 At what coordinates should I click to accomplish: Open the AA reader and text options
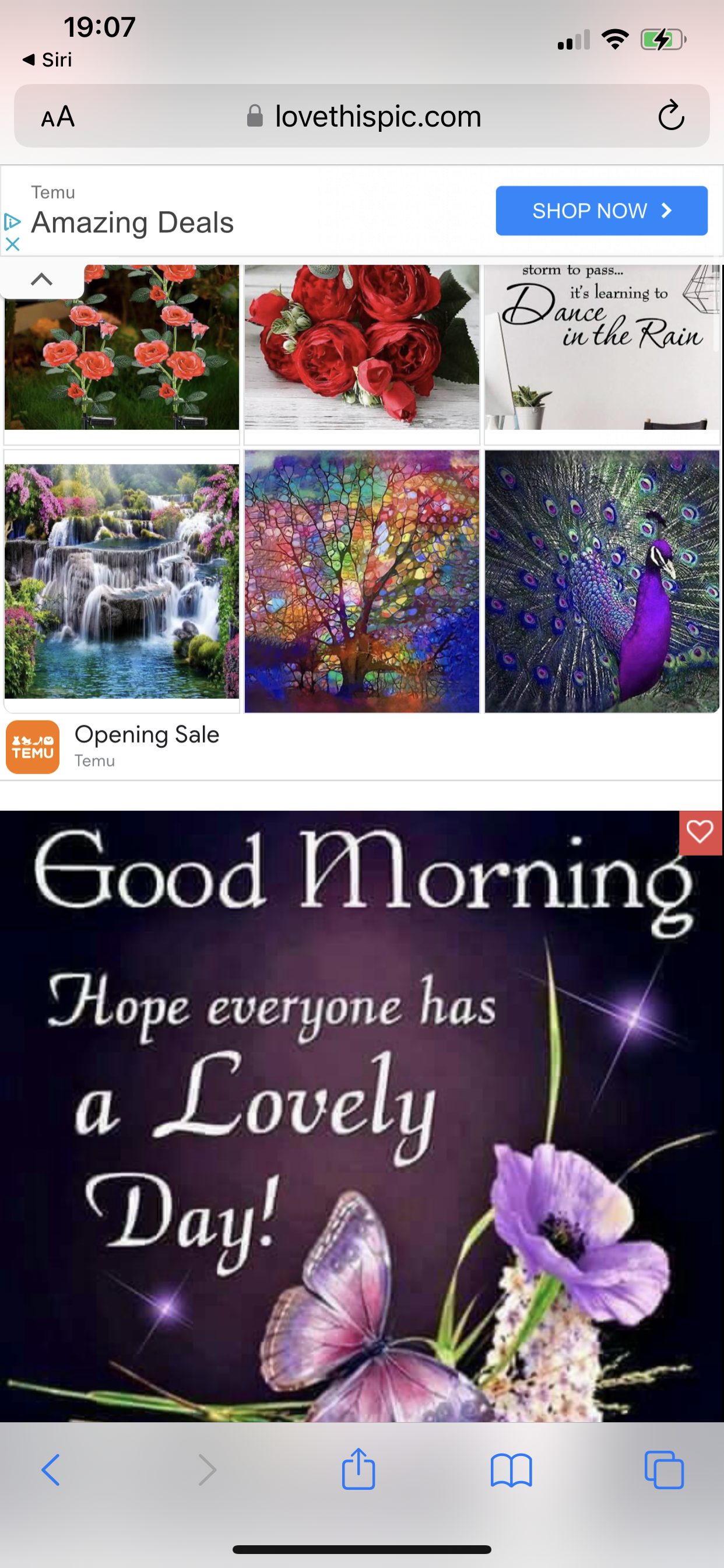(x=58, y=116)
